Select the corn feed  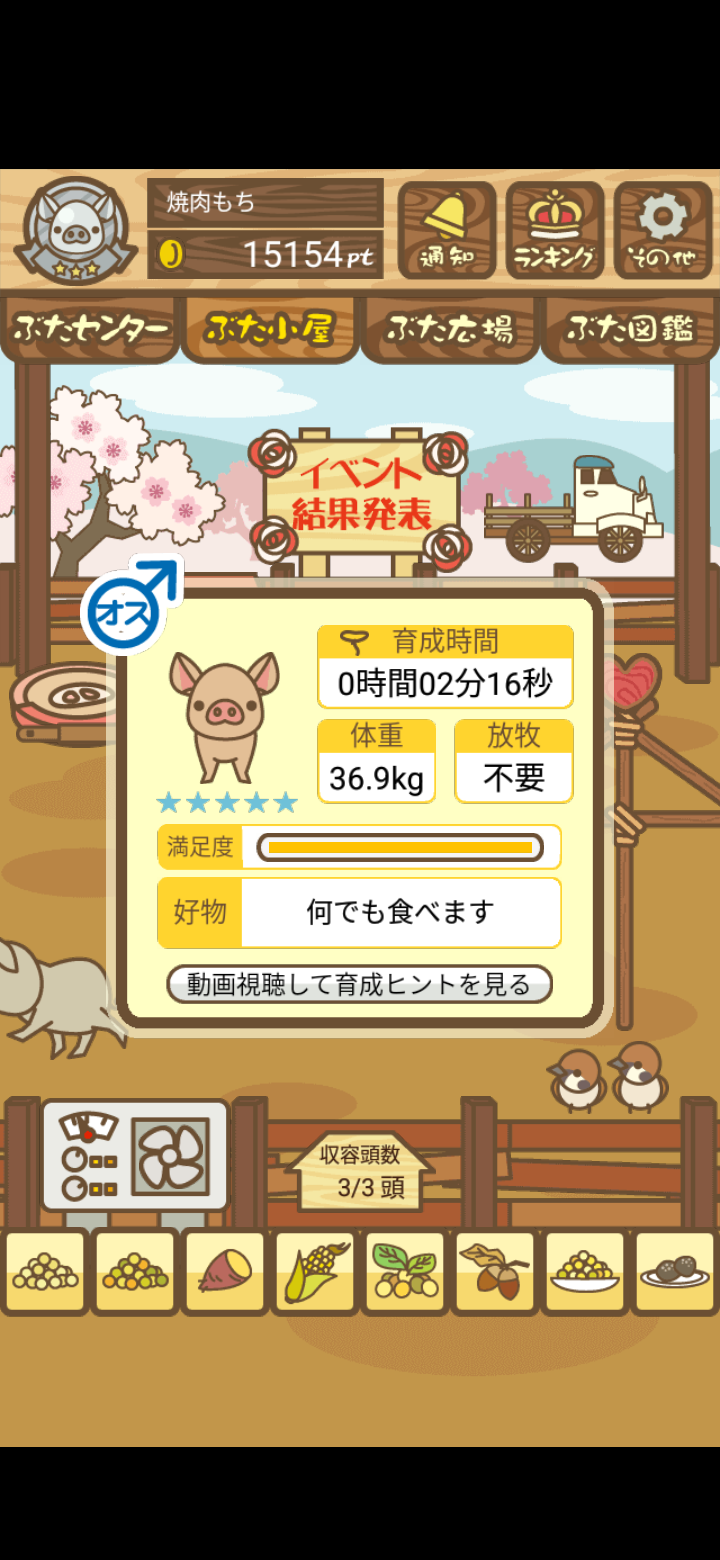click(315, 1271)
